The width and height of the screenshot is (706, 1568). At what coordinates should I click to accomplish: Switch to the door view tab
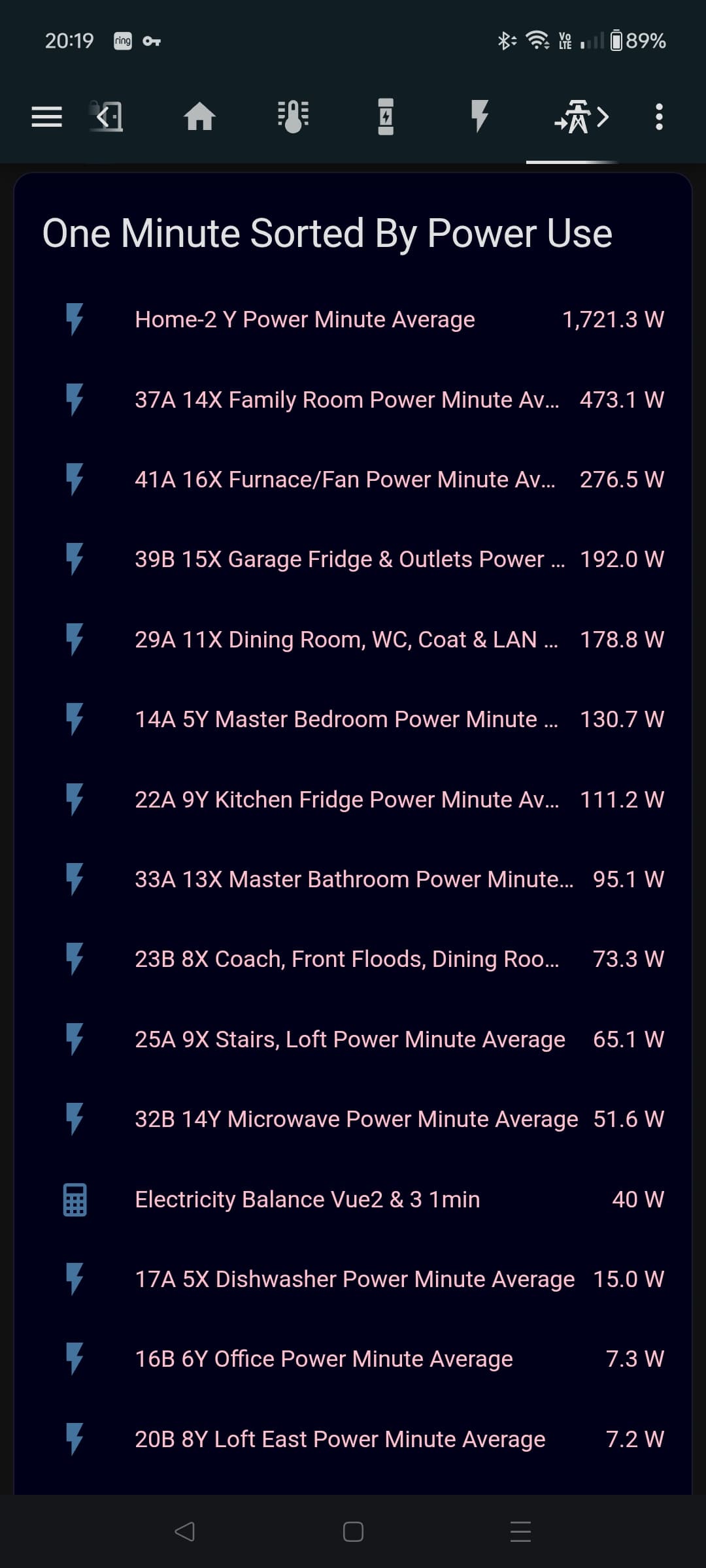tap(107, 117)
